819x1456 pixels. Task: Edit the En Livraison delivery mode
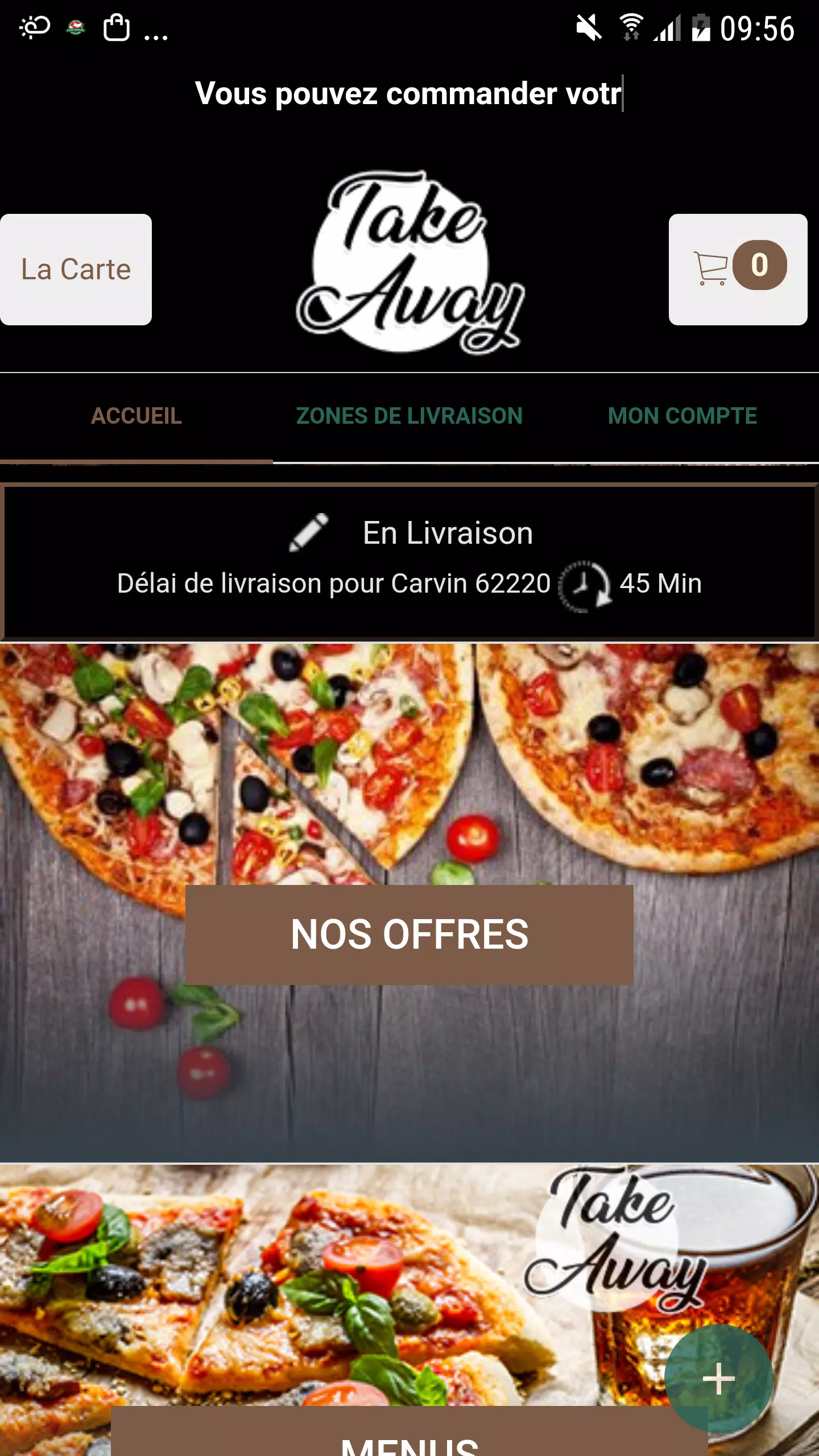309,532
